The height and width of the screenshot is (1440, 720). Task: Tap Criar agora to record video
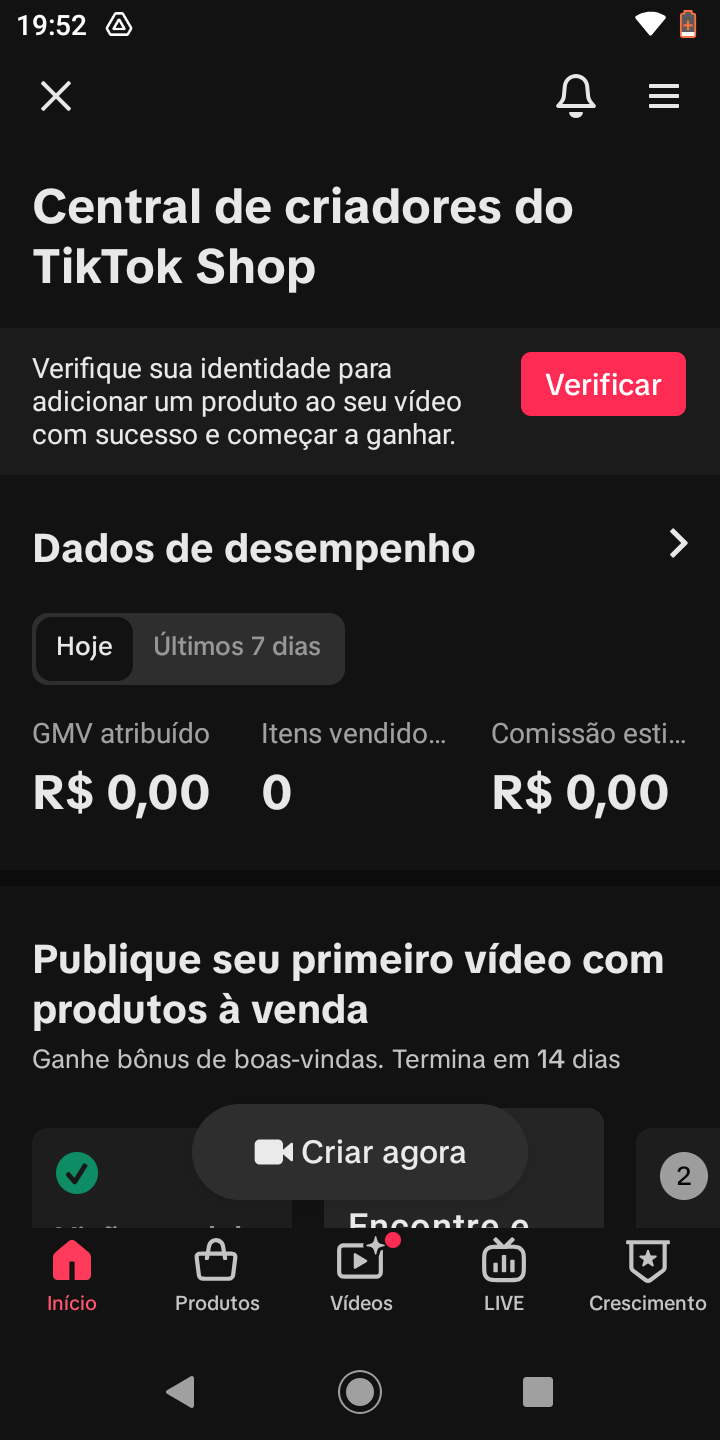click(360, 1152)
